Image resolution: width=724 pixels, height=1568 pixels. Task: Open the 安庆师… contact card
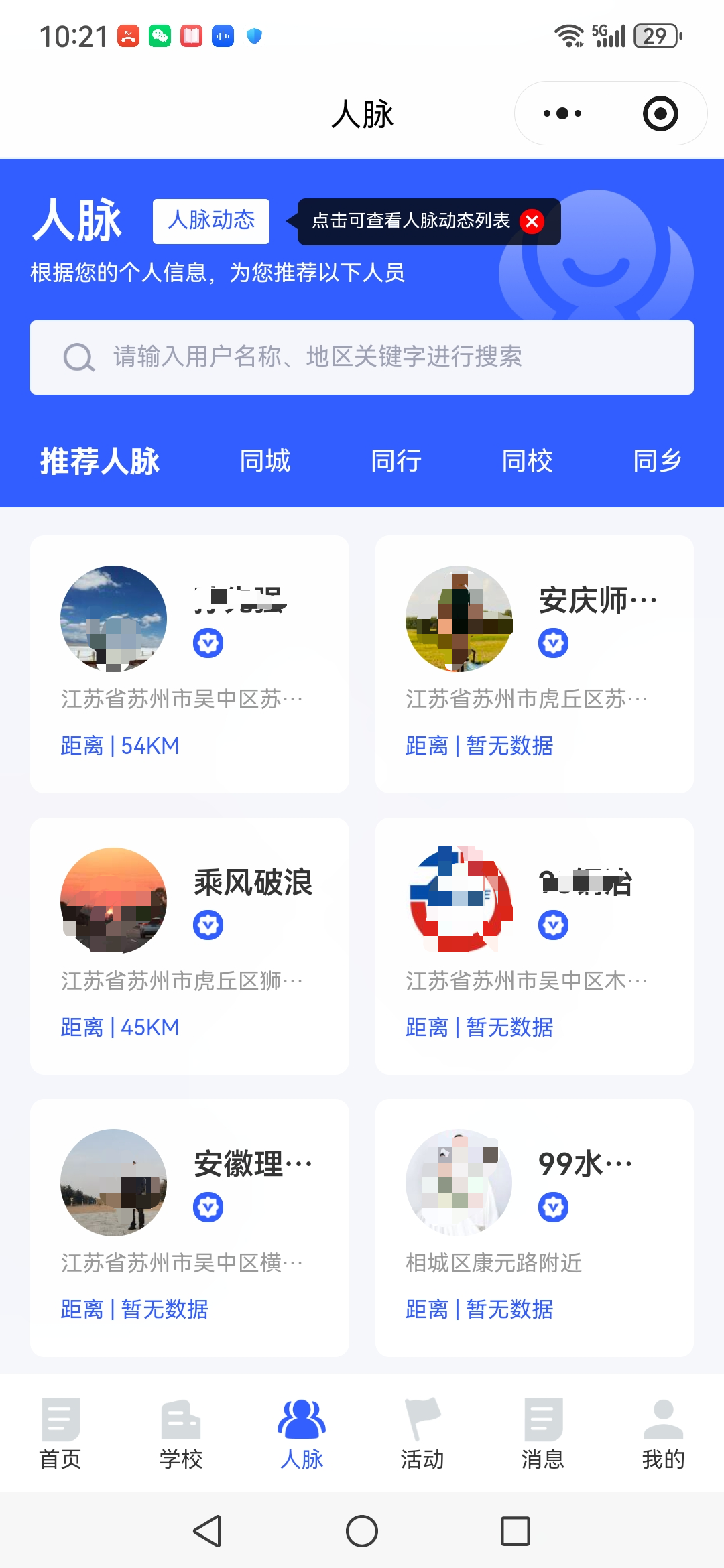point(534,663)
